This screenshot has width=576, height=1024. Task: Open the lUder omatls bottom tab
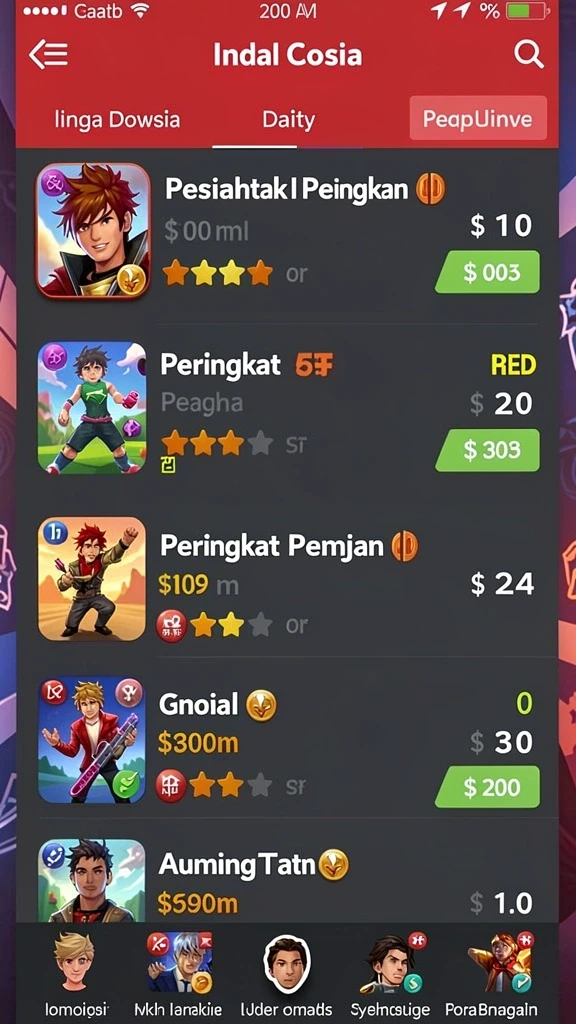tap(286, 973)
